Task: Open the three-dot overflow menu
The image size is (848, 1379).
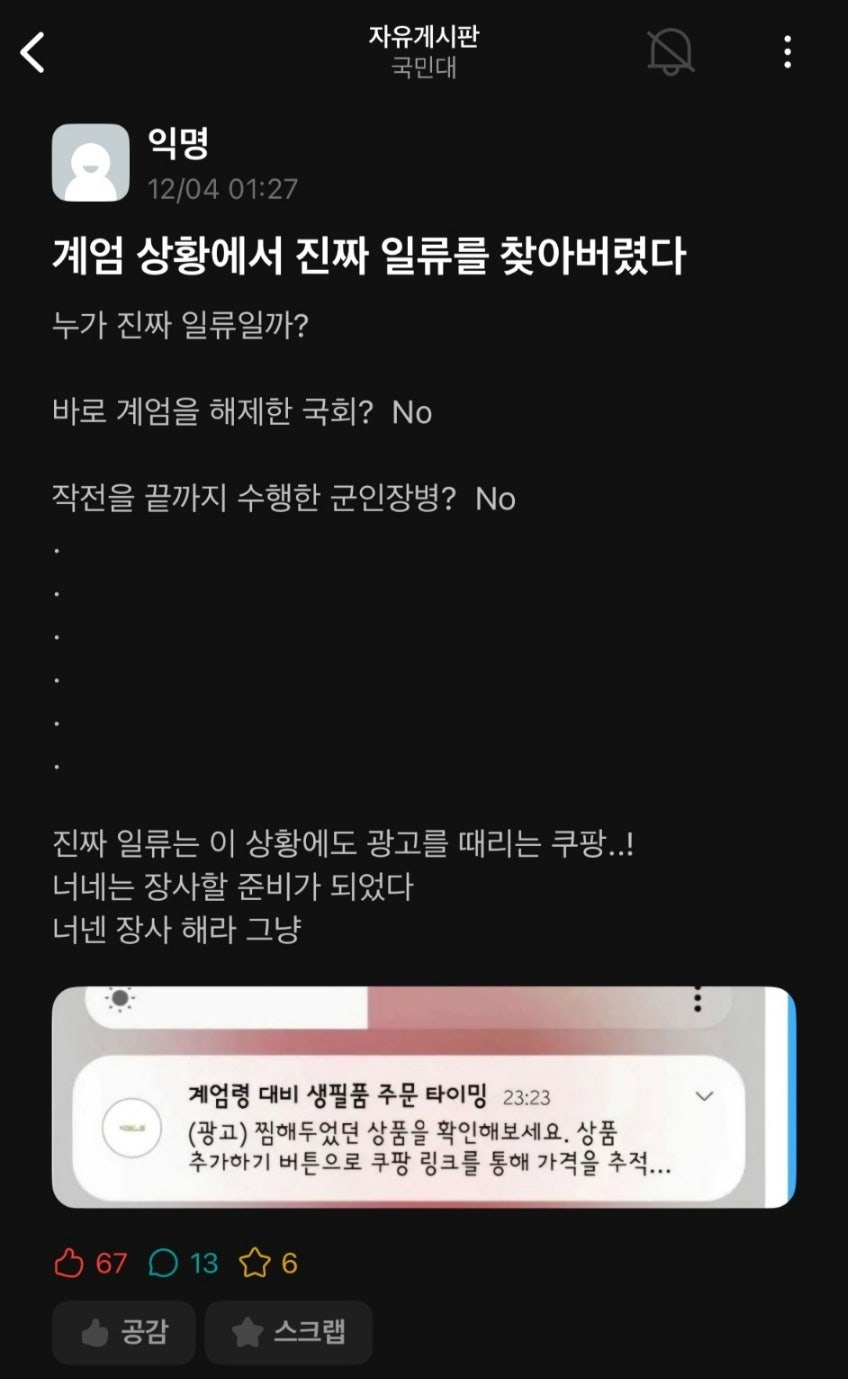Action: tap(788, 52)
